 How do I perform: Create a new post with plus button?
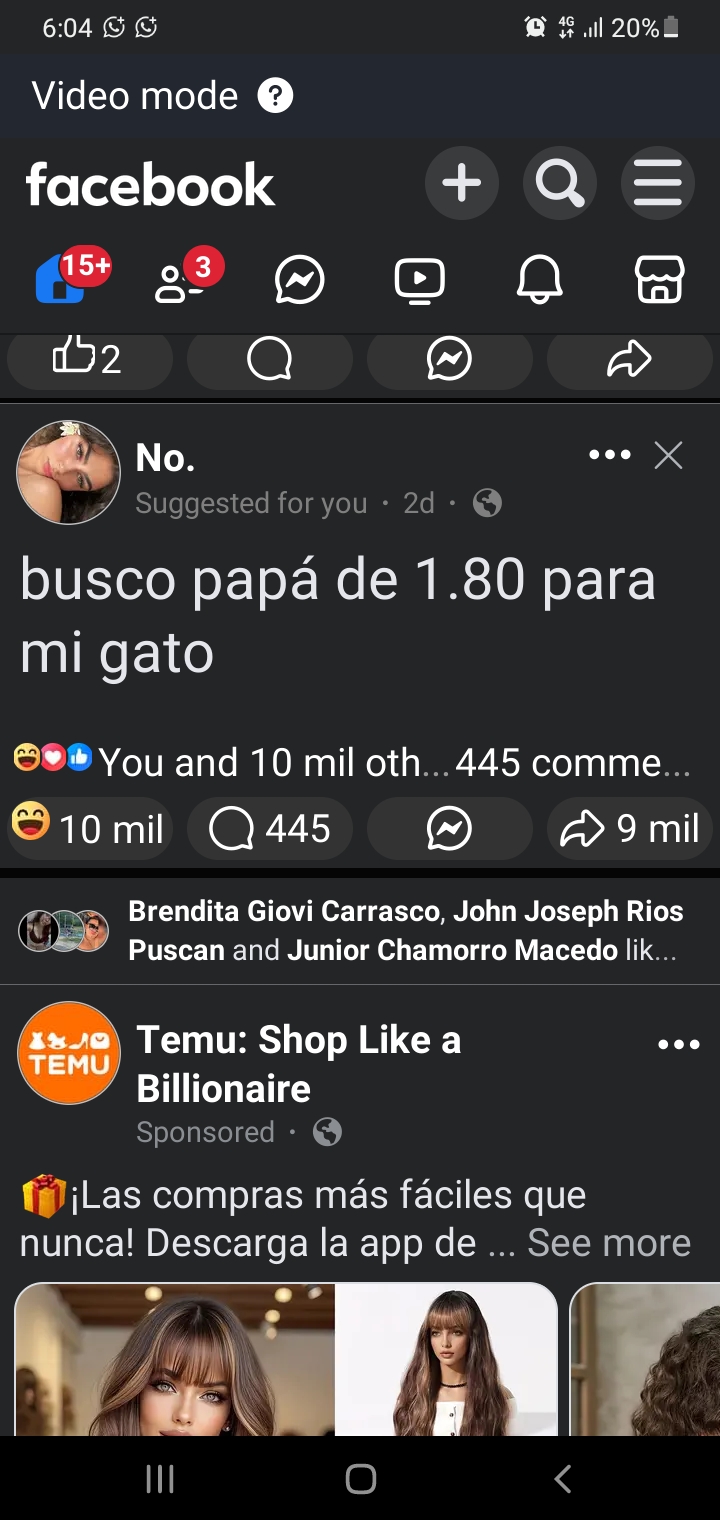461,184
